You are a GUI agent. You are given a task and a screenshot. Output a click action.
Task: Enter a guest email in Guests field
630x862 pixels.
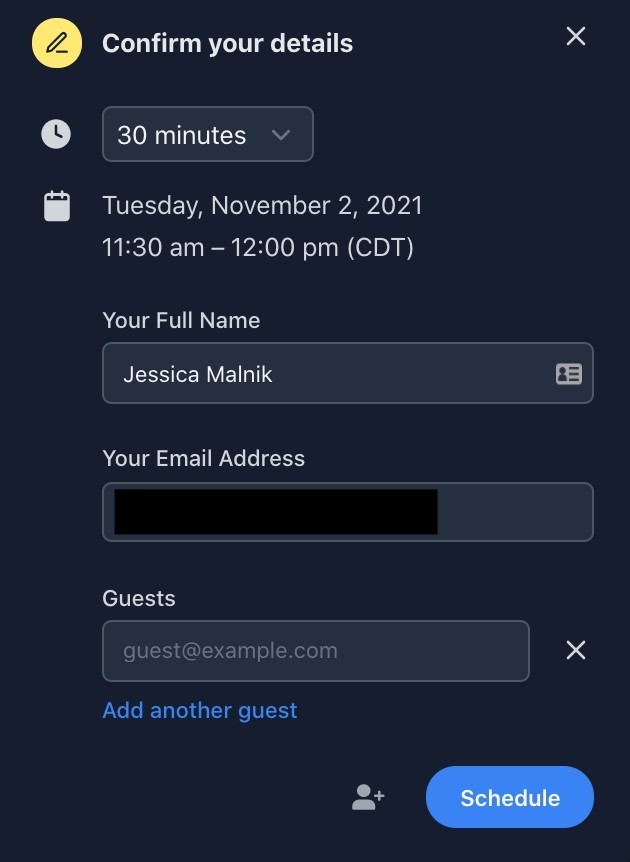(315, 651)
